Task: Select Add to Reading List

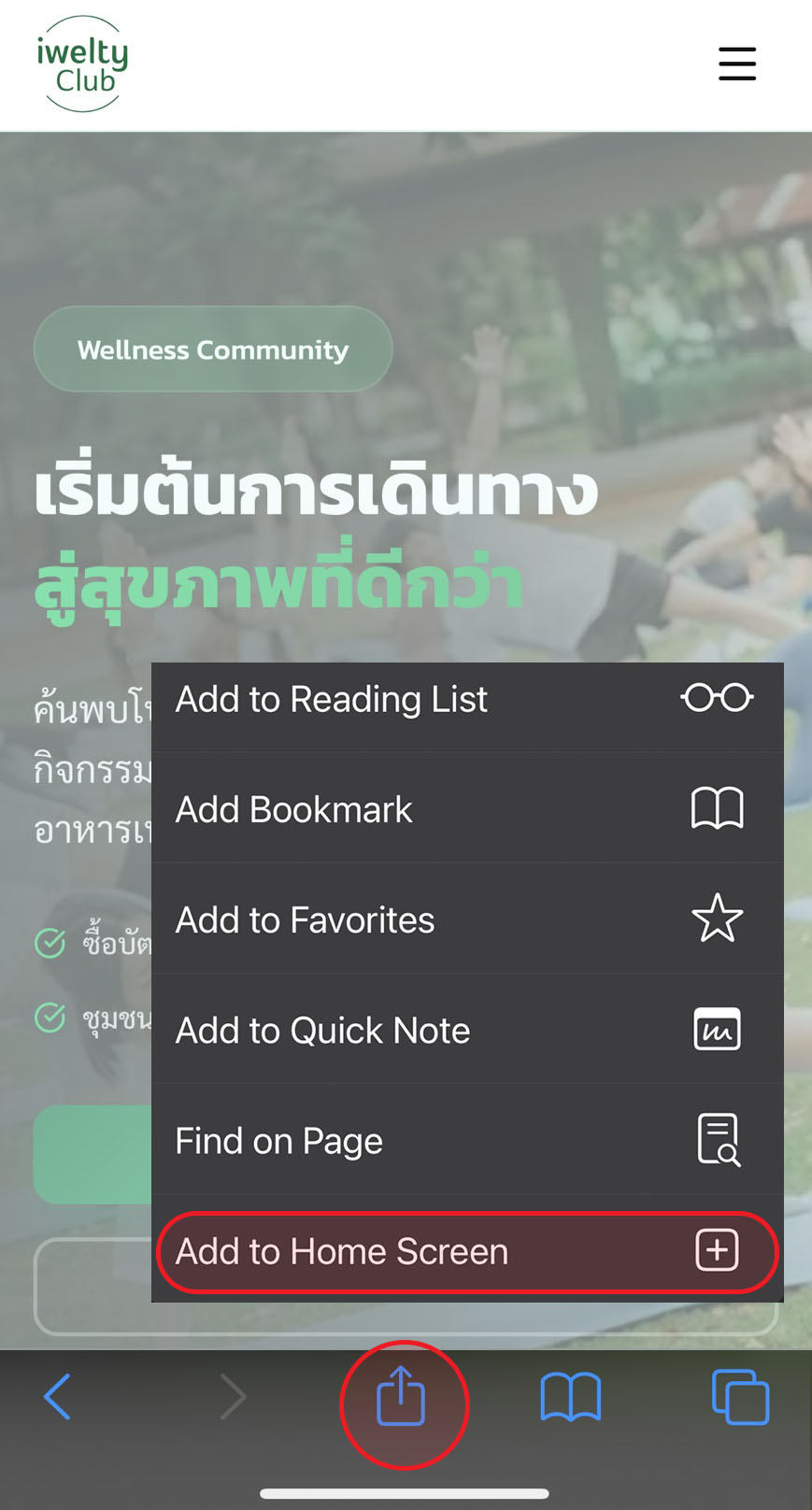Action: coord(466,699)
